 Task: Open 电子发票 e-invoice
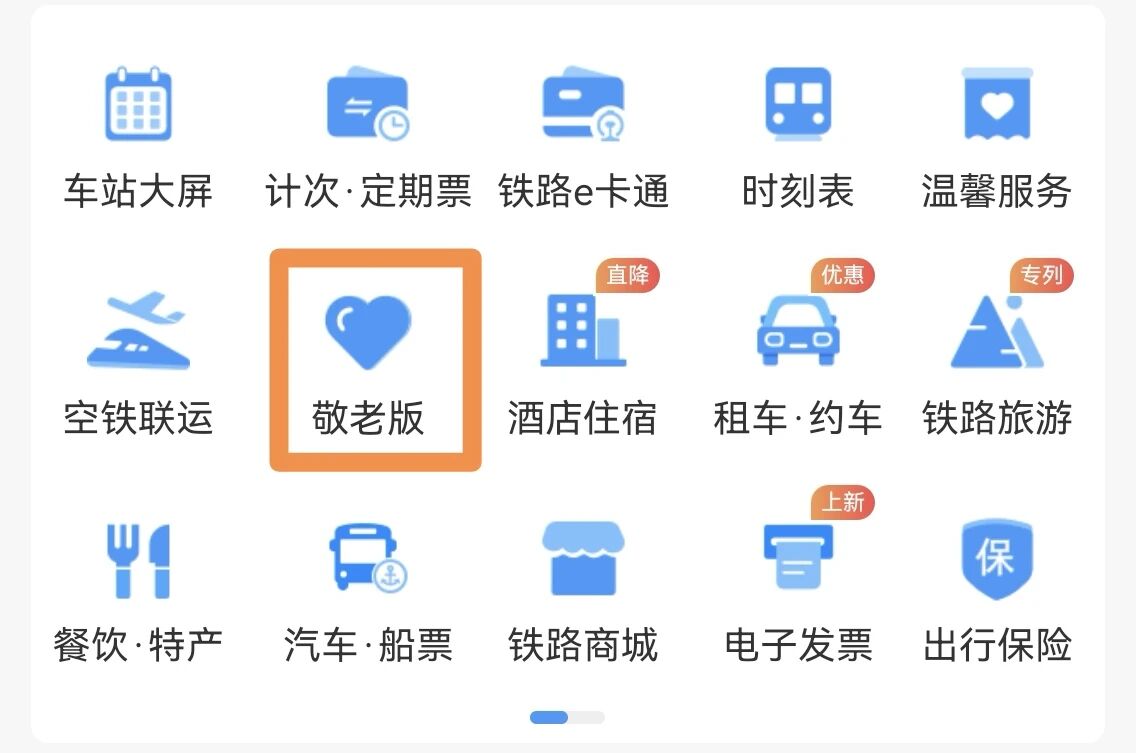[798, 593]
